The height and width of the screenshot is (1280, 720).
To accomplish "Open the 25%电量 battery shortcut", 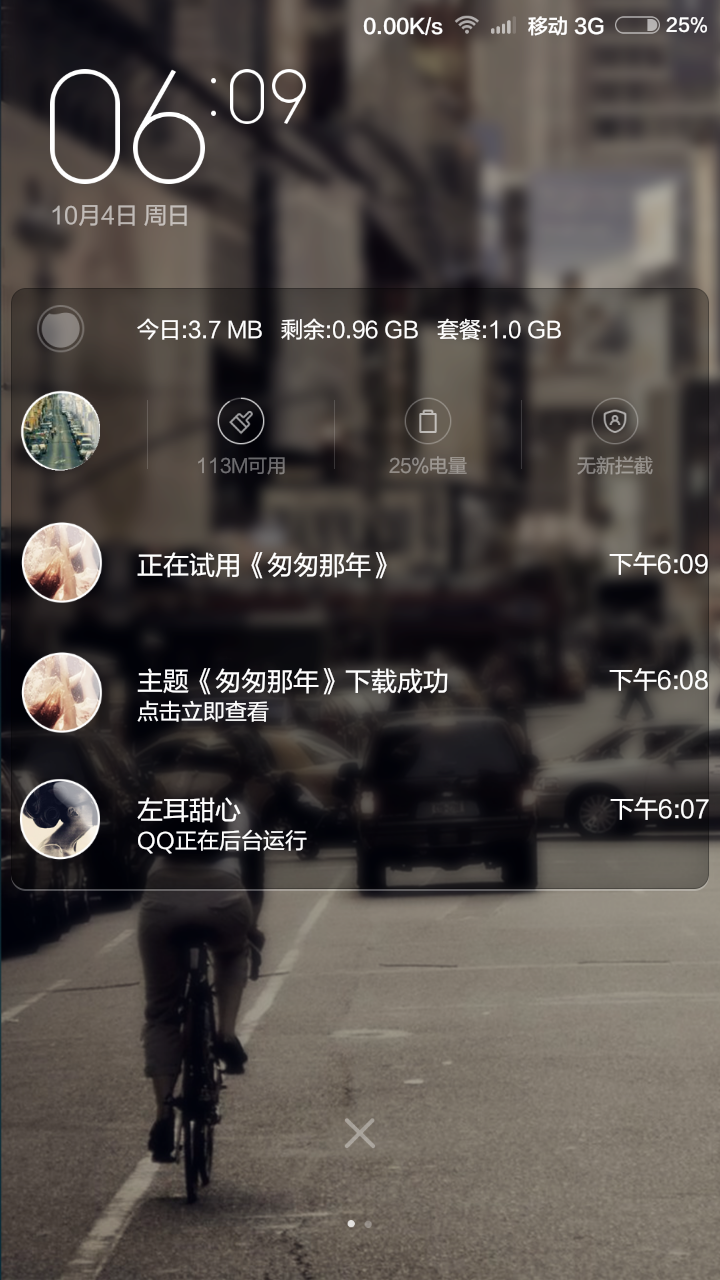I will click(428, 422).
